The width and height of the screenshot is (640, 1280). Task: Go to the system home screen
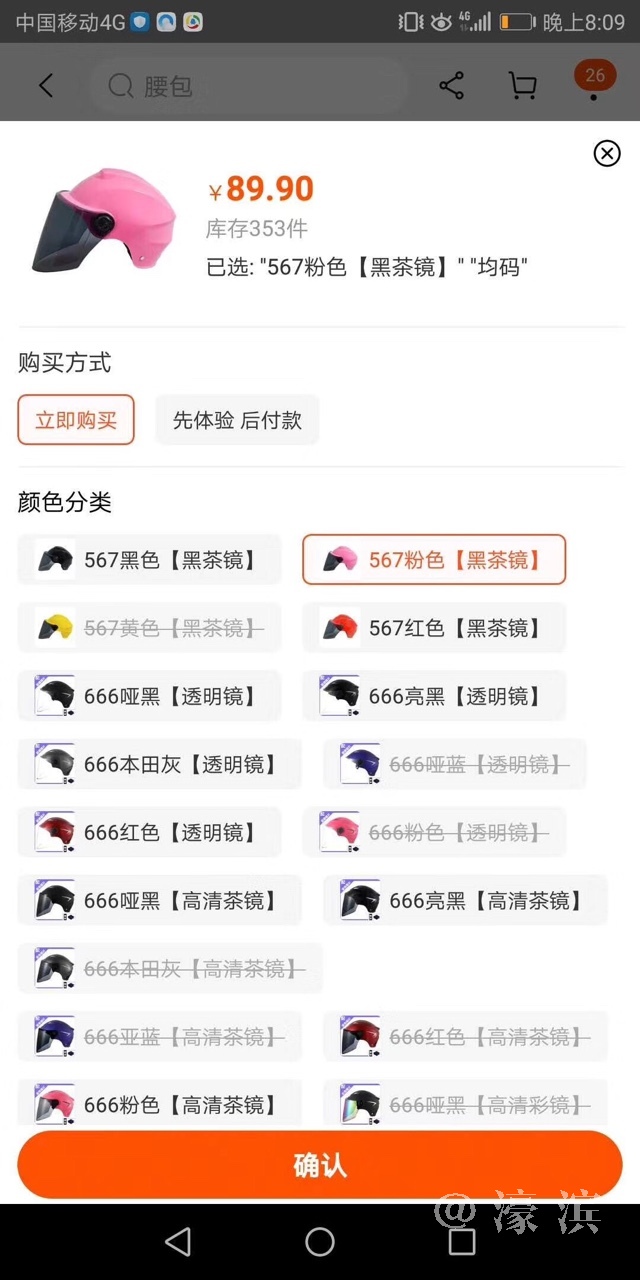click(x=320, y=1242)
